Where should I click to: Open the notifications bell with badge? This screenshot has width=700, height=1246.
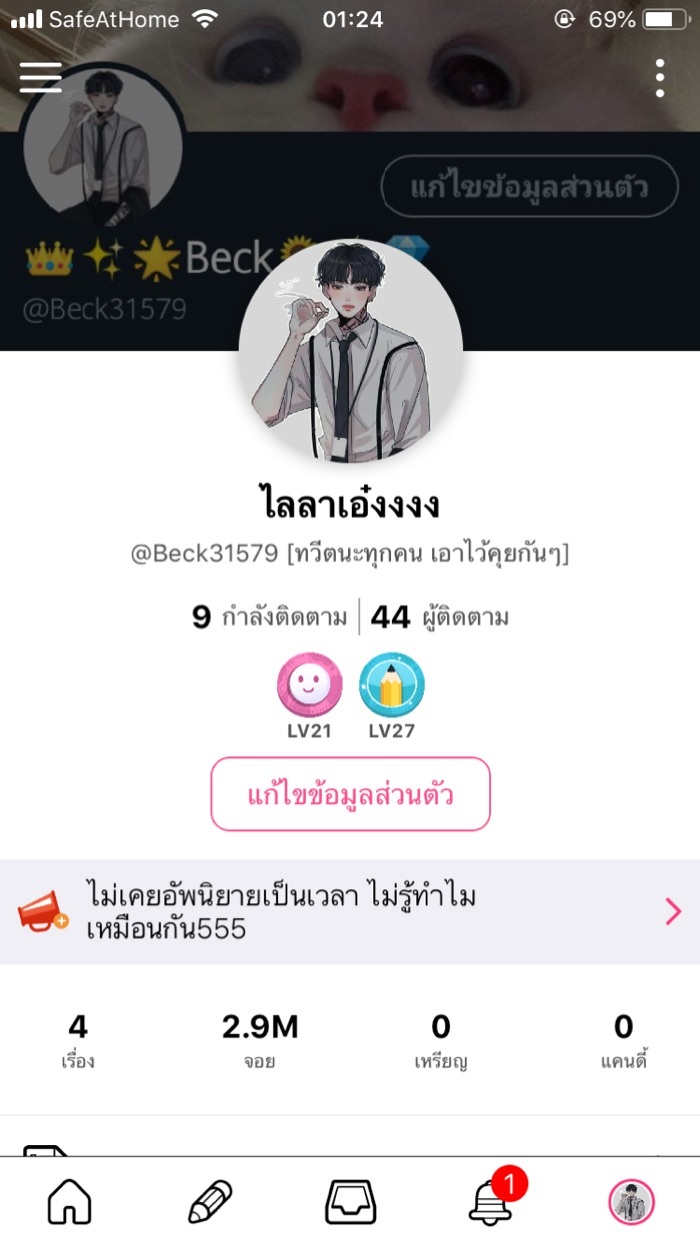pyautogui.click(x=492, y=1201)
